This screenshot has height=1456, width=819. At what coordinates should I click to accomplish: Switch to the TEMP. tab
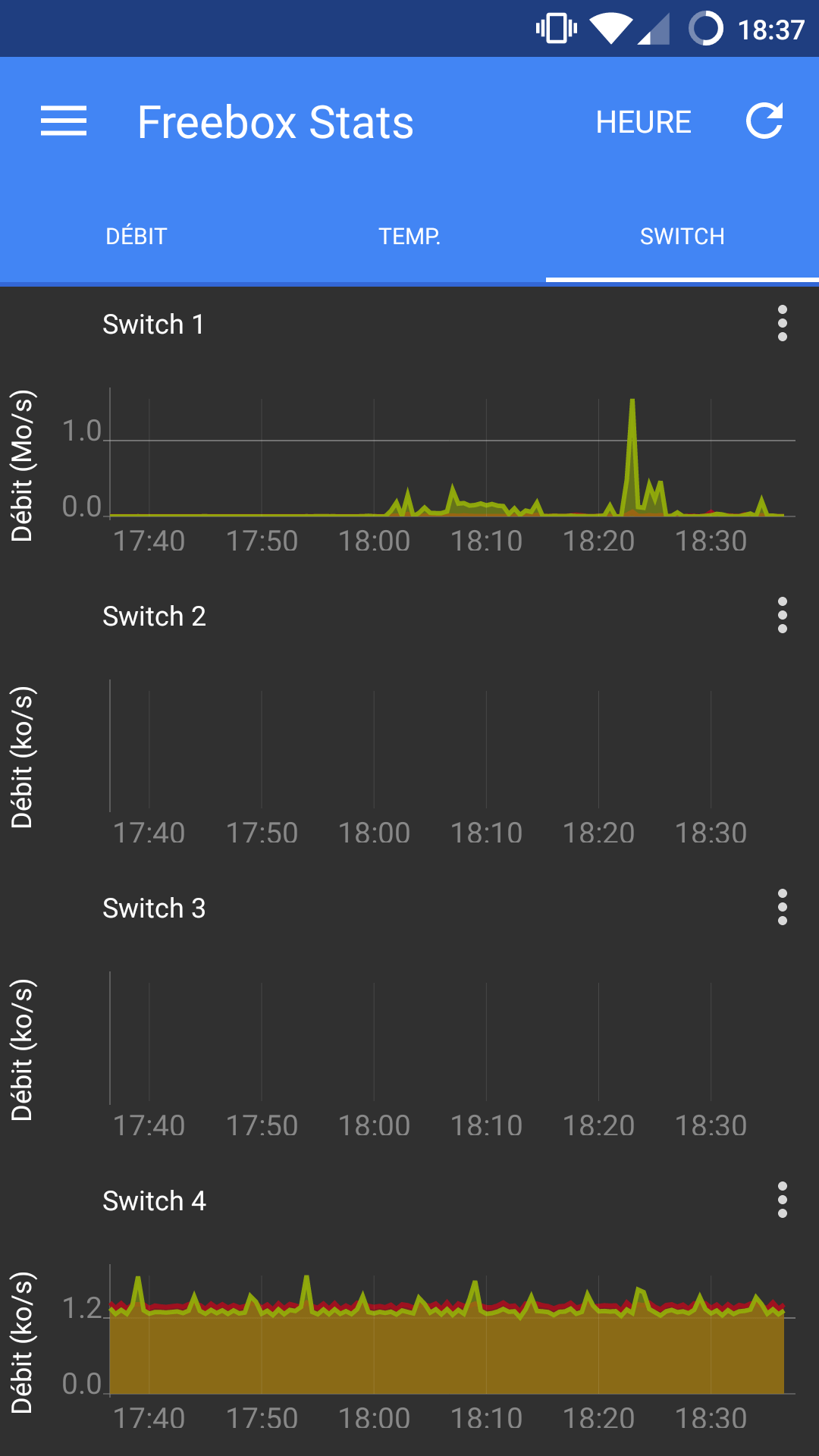tap(409, 237)
